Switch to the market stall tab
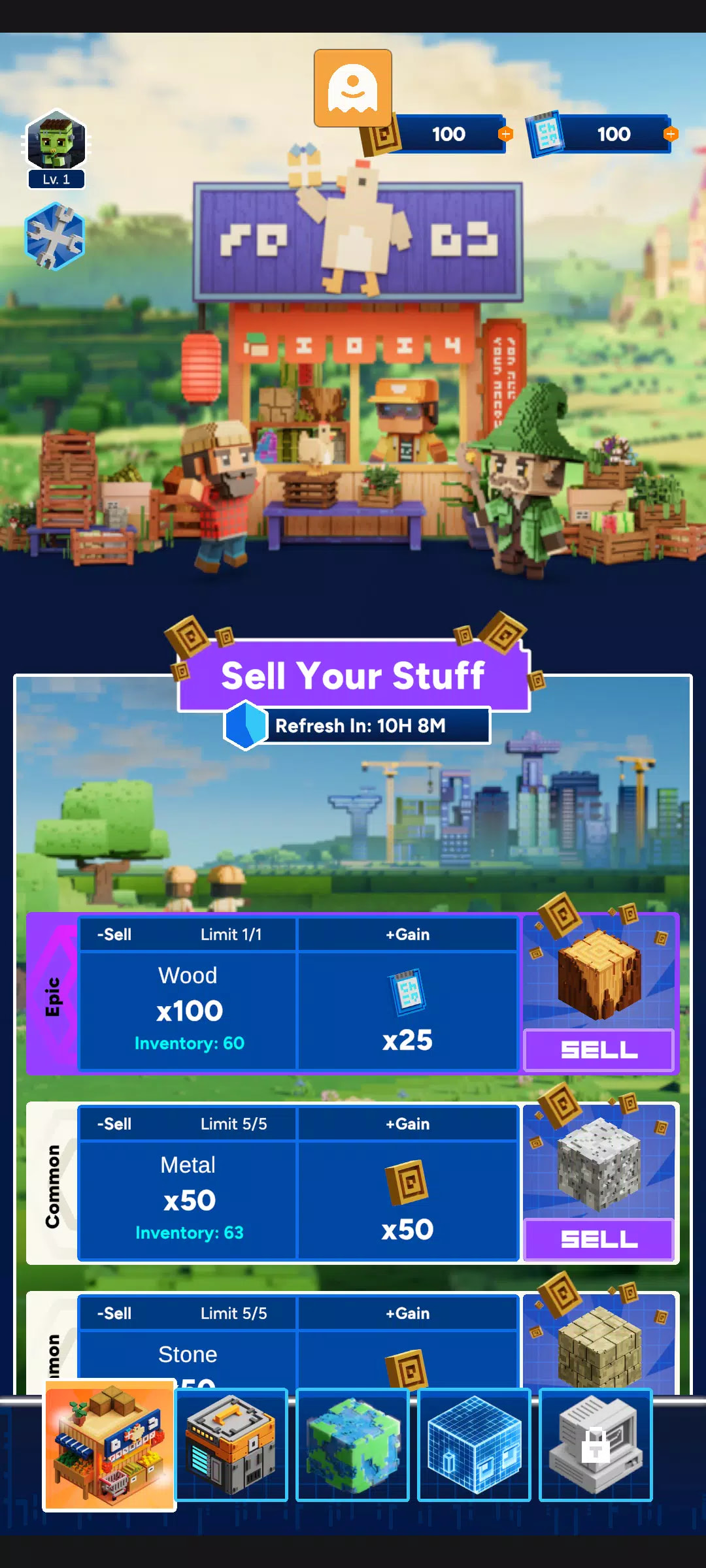 click(109, 1445)
